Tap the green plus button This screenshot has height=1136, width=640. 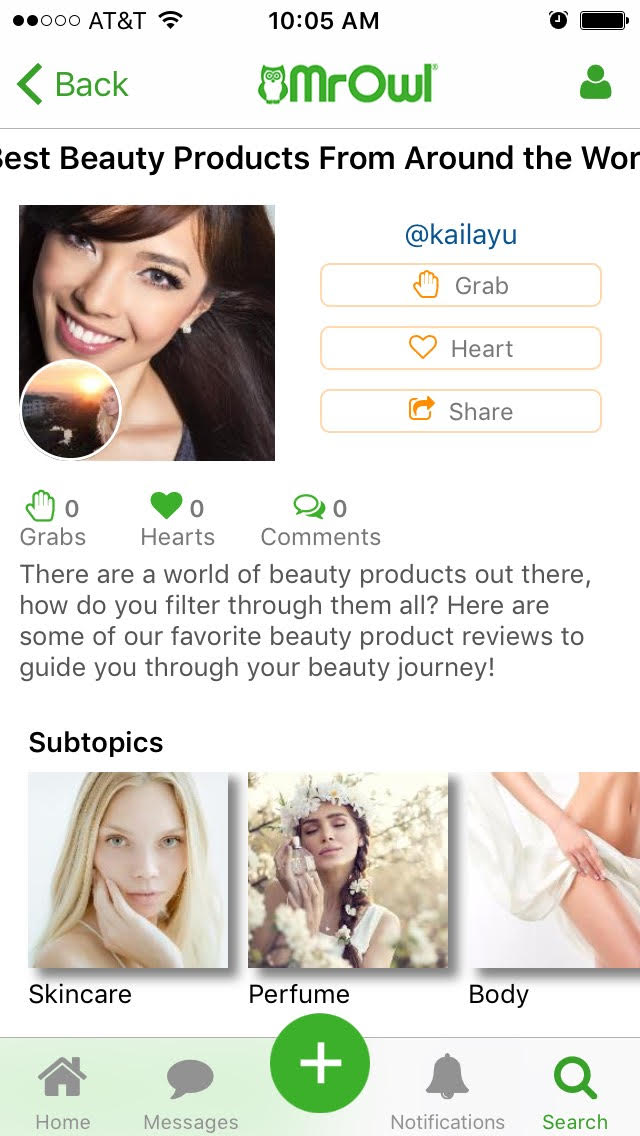[x=320, y=1064]
